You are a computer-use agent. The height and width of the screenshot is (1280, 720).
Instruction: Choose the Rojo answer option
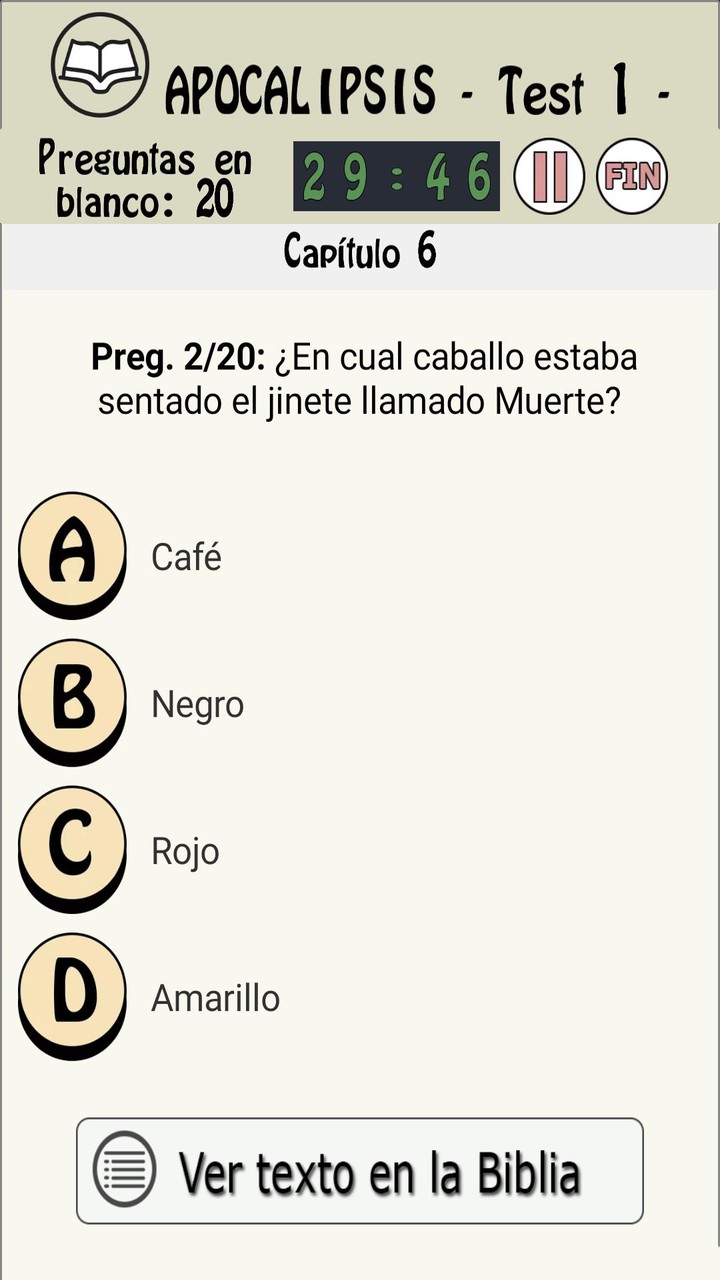(185, 851)
